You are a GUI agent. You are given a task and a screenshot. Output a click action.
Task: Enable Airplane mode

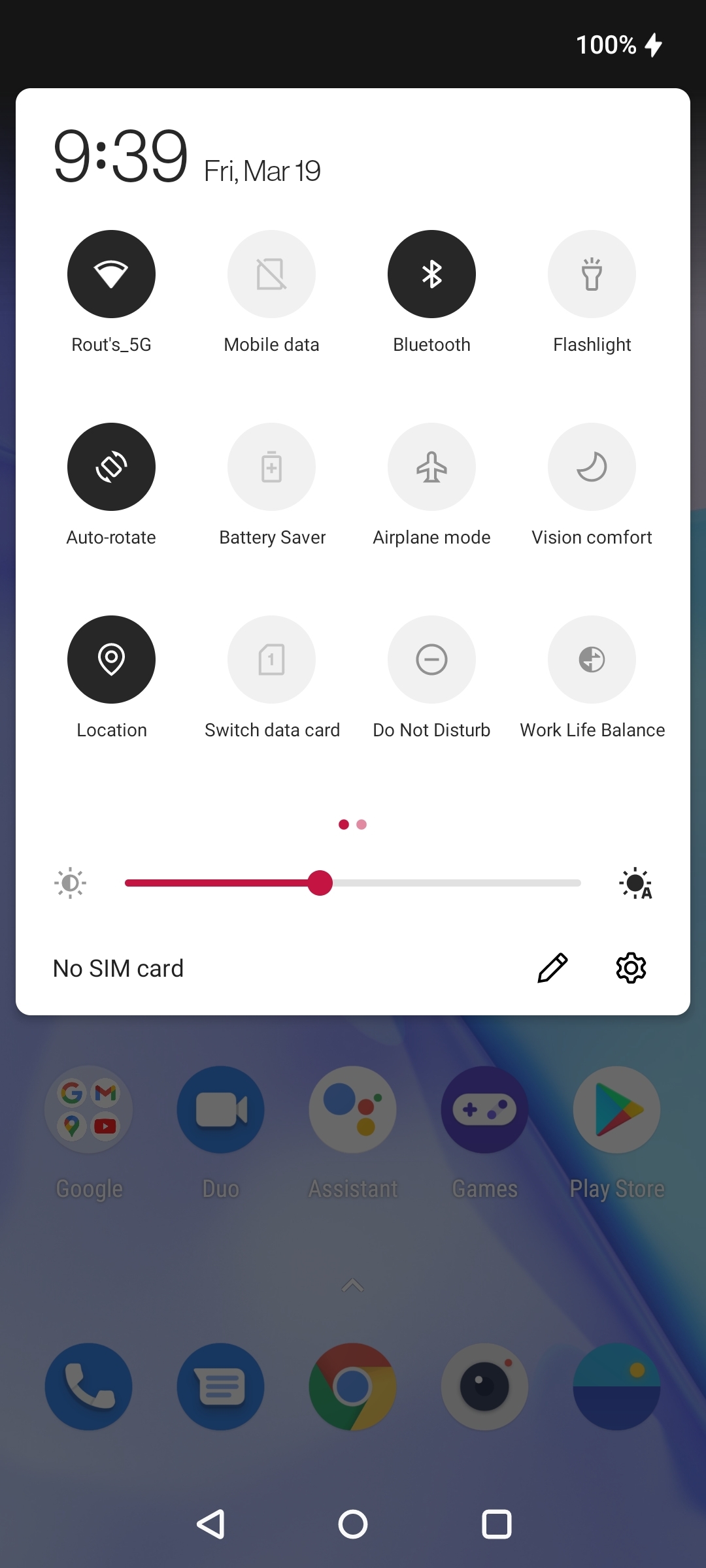click(431, 466)
